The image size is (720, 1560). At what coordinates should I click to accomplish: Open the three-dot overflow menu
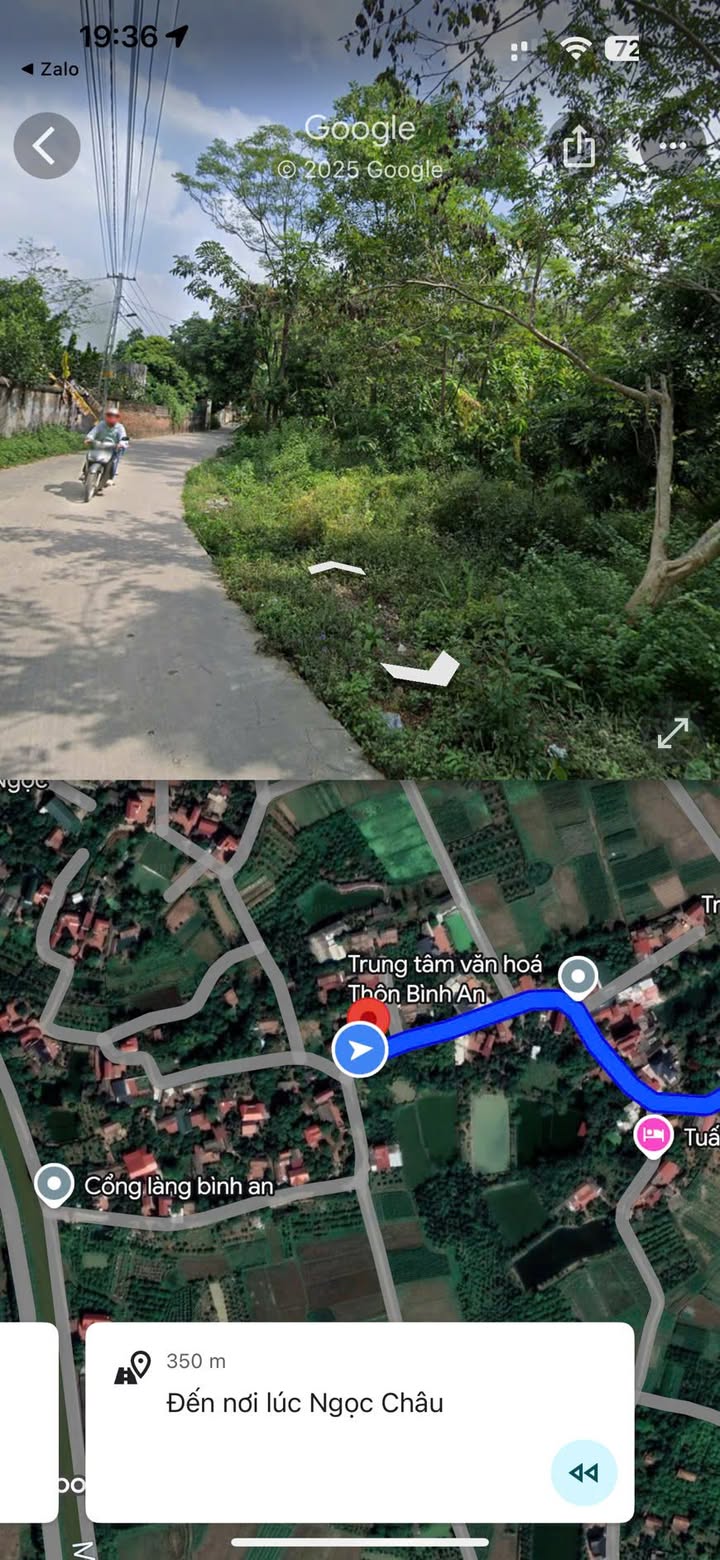click(x=673, y=146)
